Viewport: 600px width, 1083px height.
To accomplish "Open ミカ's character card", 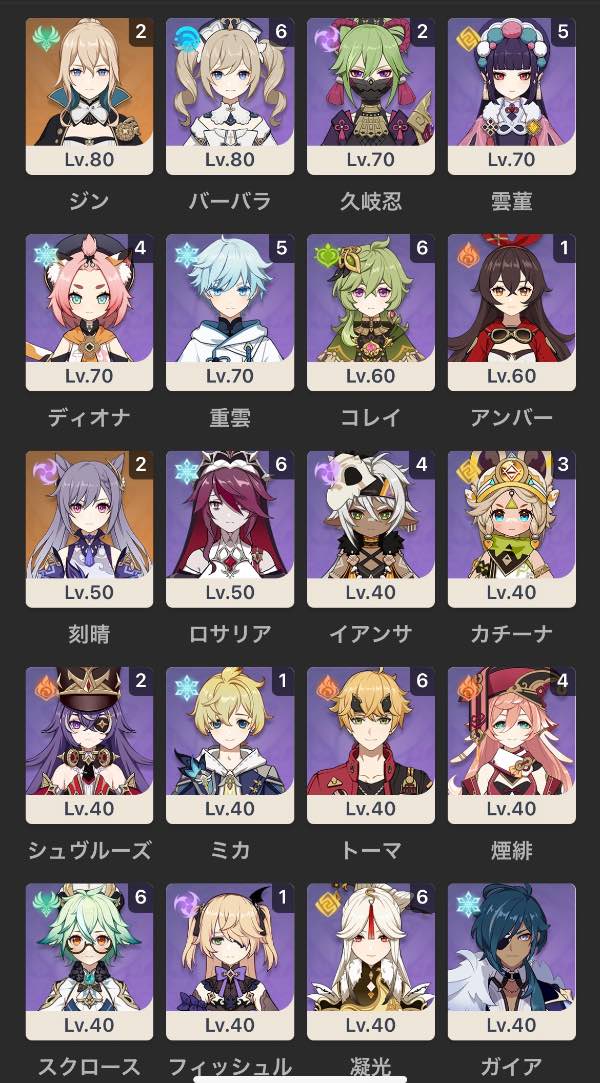I will coord(230,744).
